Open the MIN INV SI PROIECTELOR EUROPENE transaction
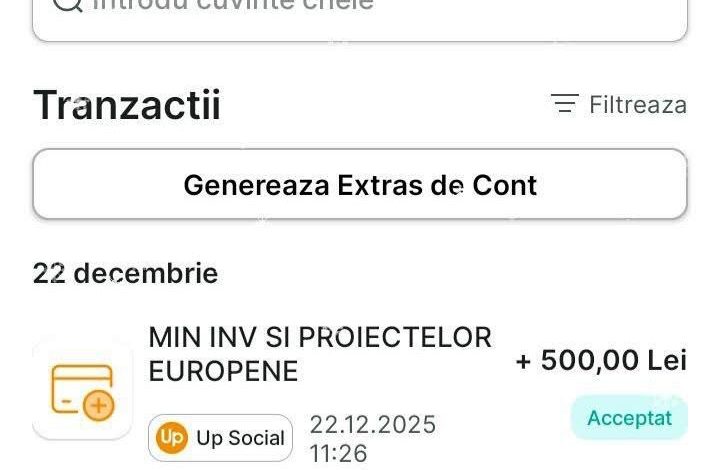720x470 pixels. [x=320, y=355]
